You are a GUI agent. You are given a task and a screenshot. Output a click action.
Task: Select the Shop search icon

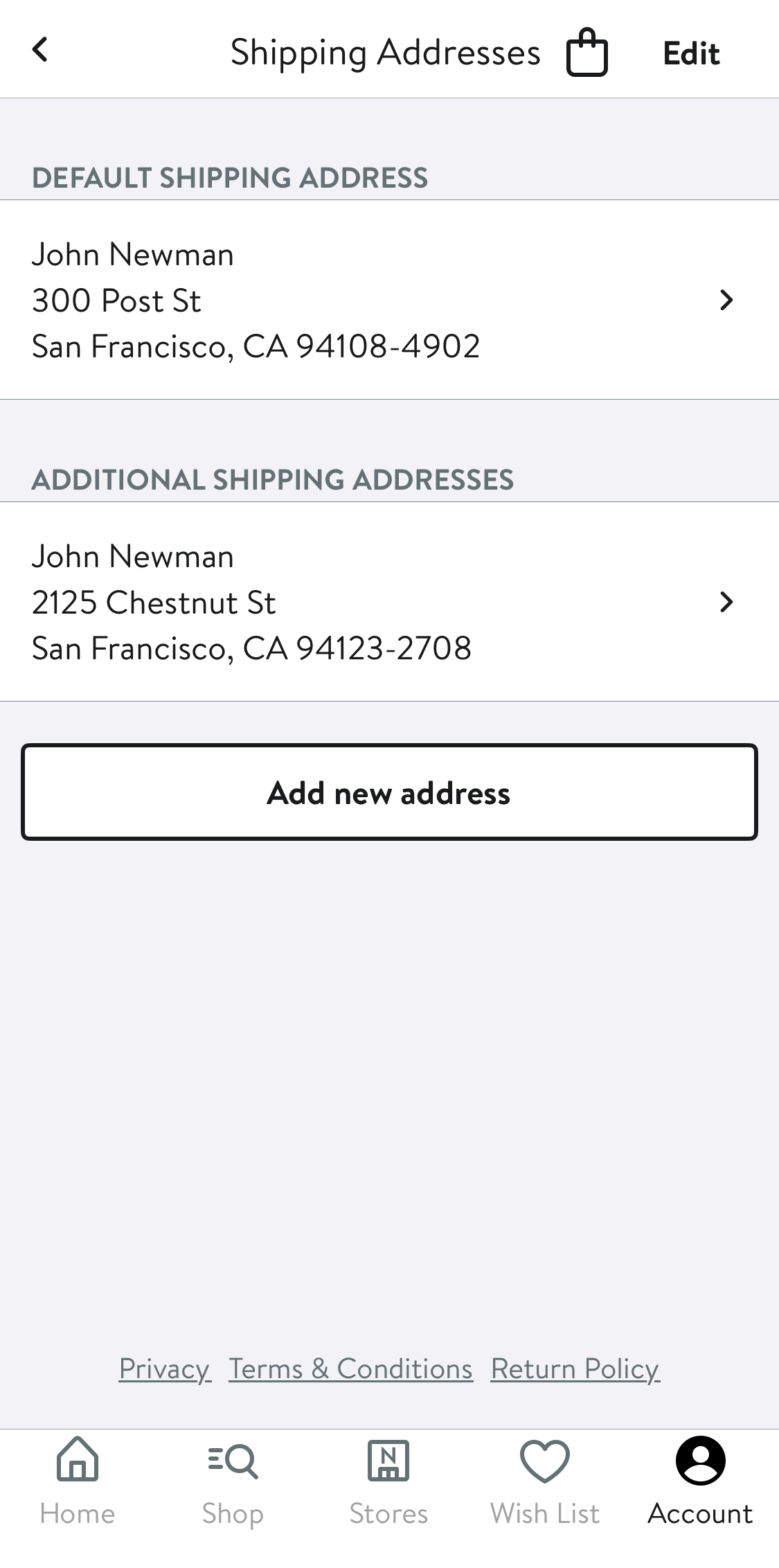point(233,1461)
